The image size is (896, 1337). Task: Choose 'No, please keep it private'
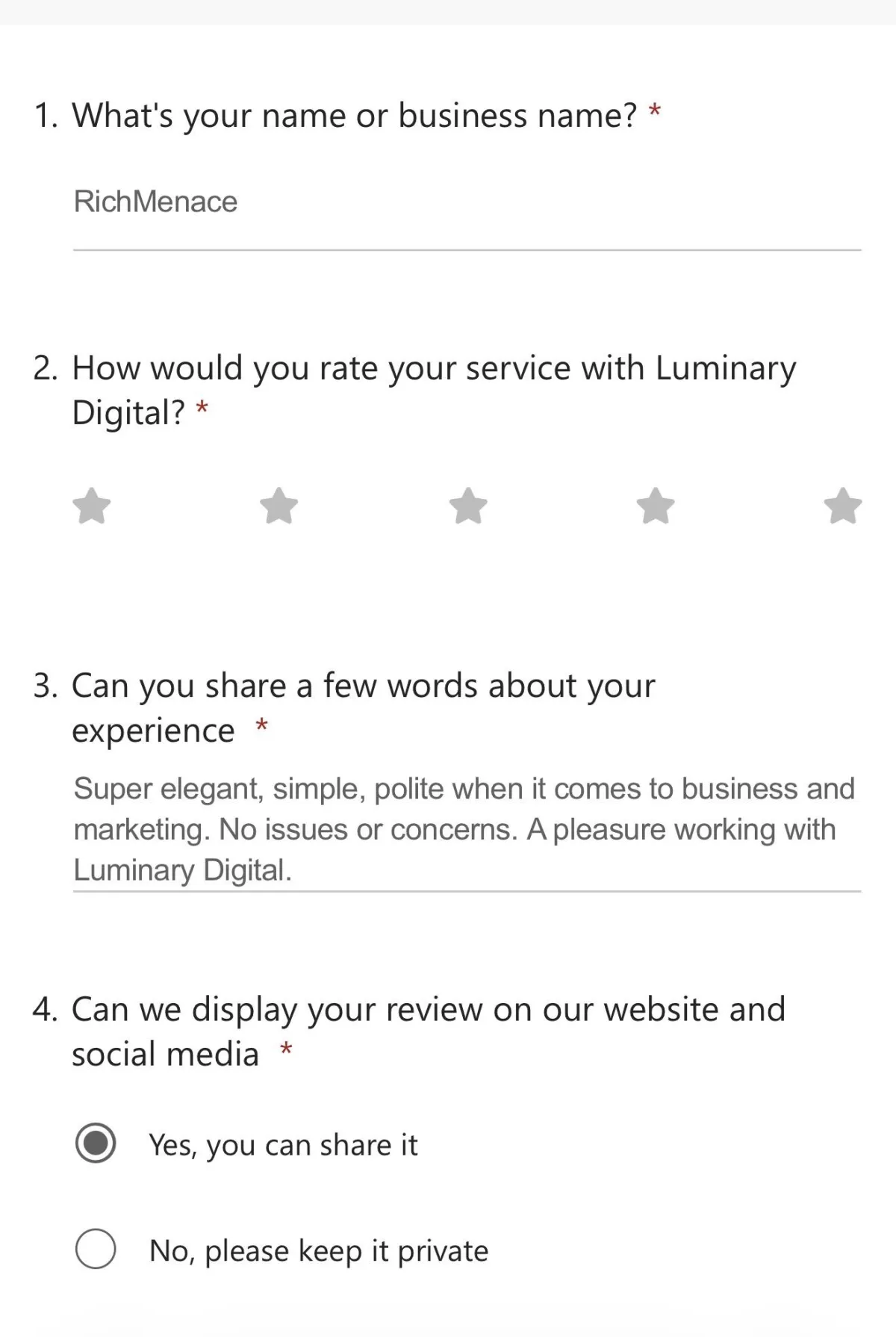(96, 1249)
